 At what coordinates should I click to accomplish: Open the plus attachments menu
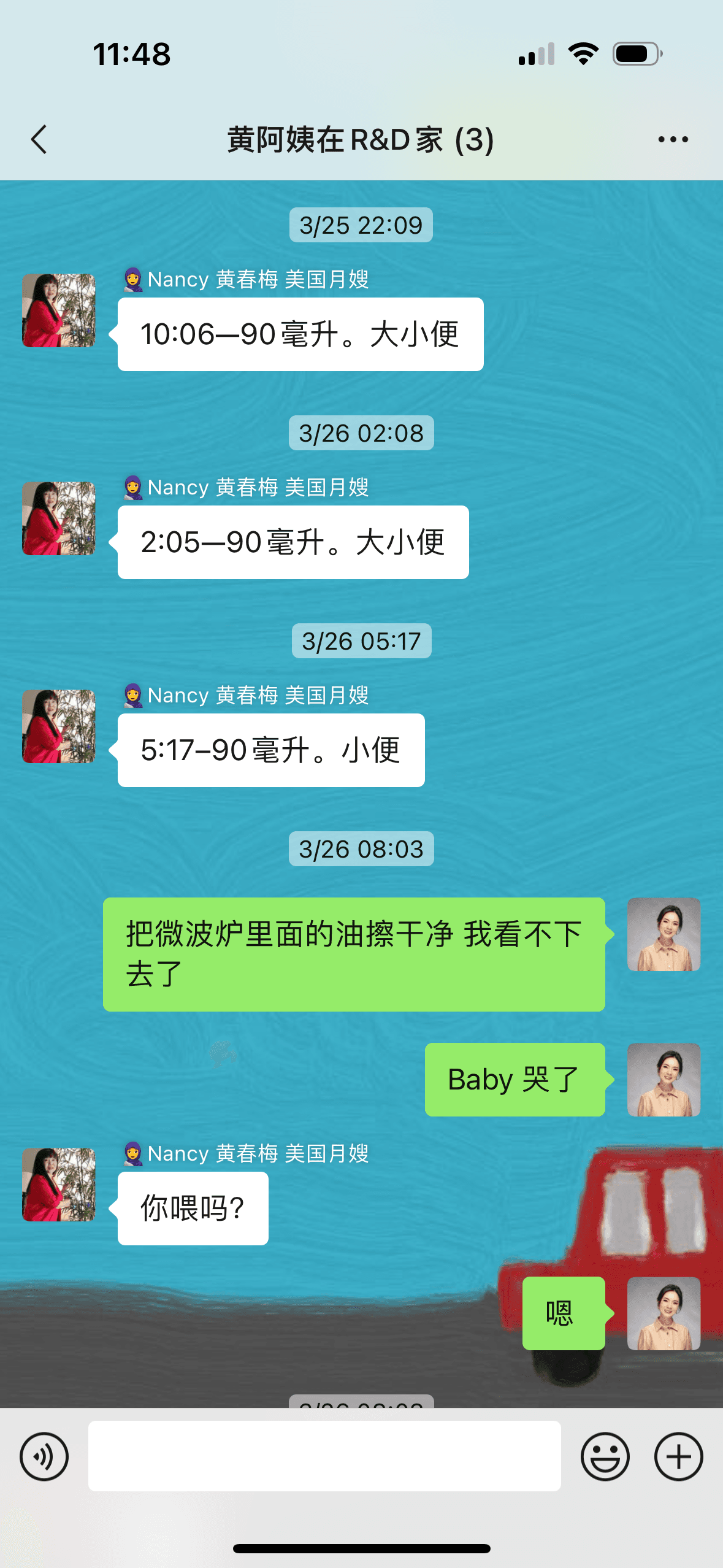click(678, 1456)
